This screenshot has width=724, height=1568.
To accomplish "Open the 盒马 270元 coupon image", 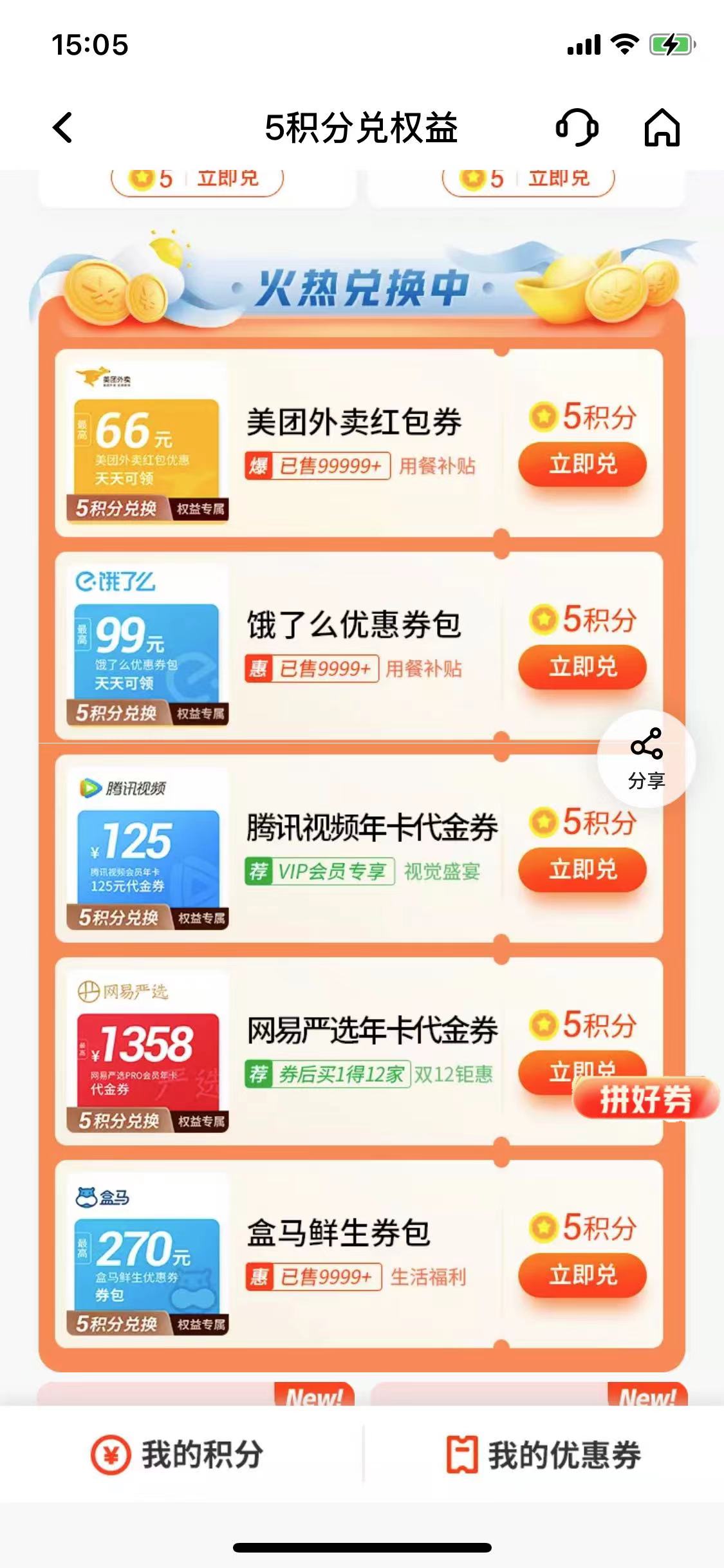I will (147, 1255).
